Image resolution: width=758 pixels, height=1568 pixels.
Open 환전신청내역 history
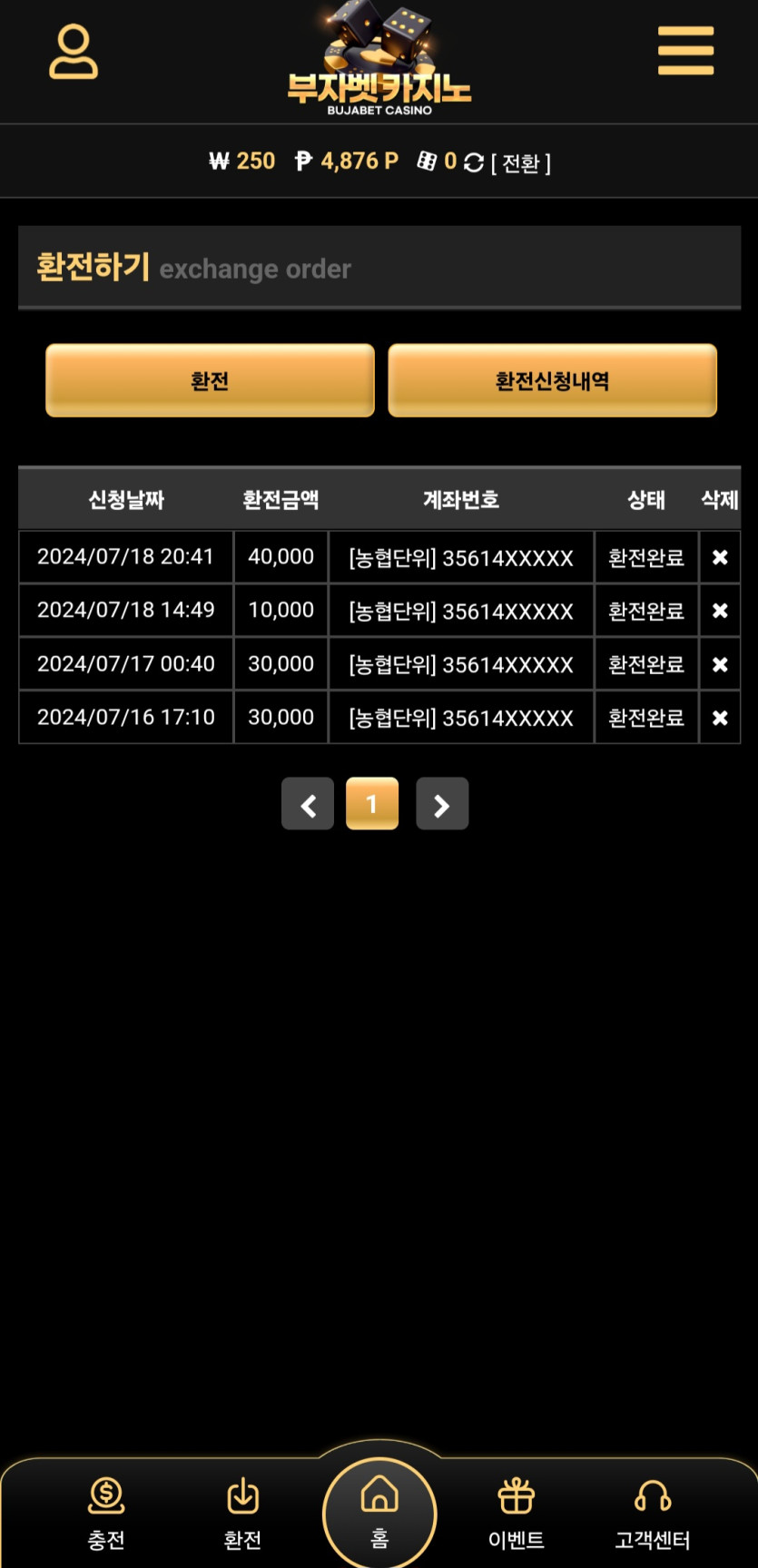click(552, 380)
